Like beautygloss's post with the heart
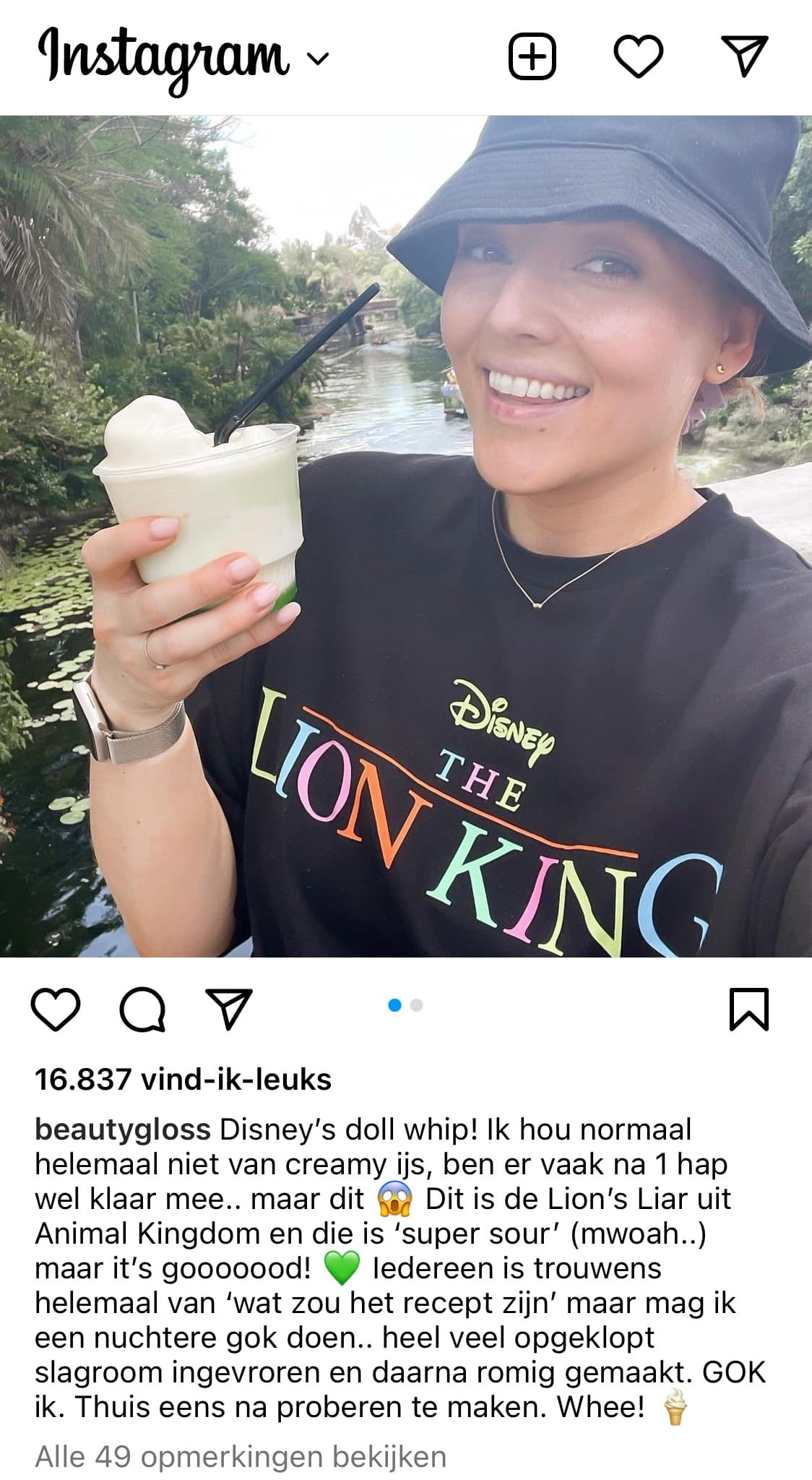This screenshot has width=812, height=1480. (x=56, y=1009)
